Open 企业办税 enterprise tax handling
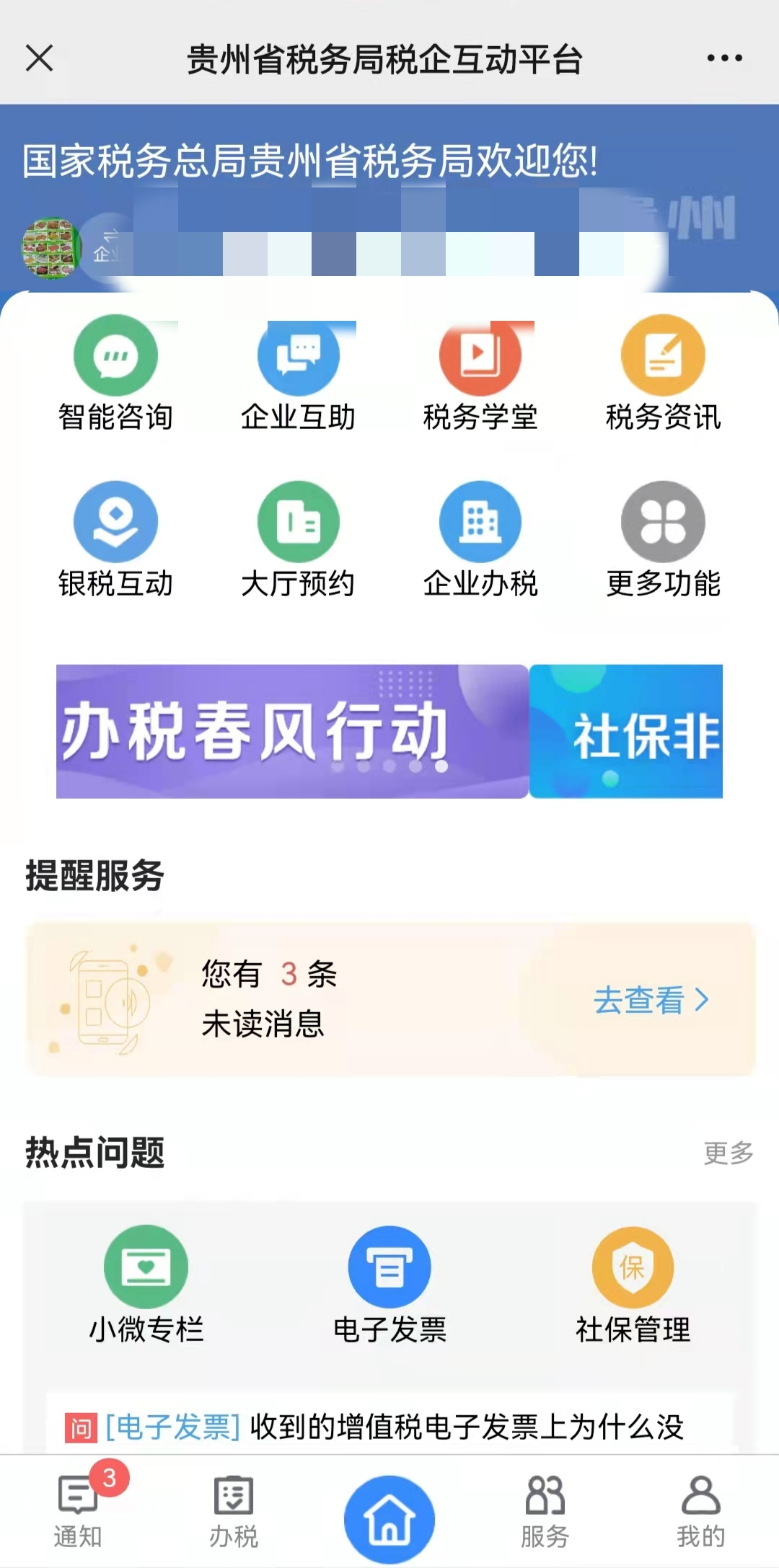The width and height of the screenshot is (779, 1568). (480, 540)
